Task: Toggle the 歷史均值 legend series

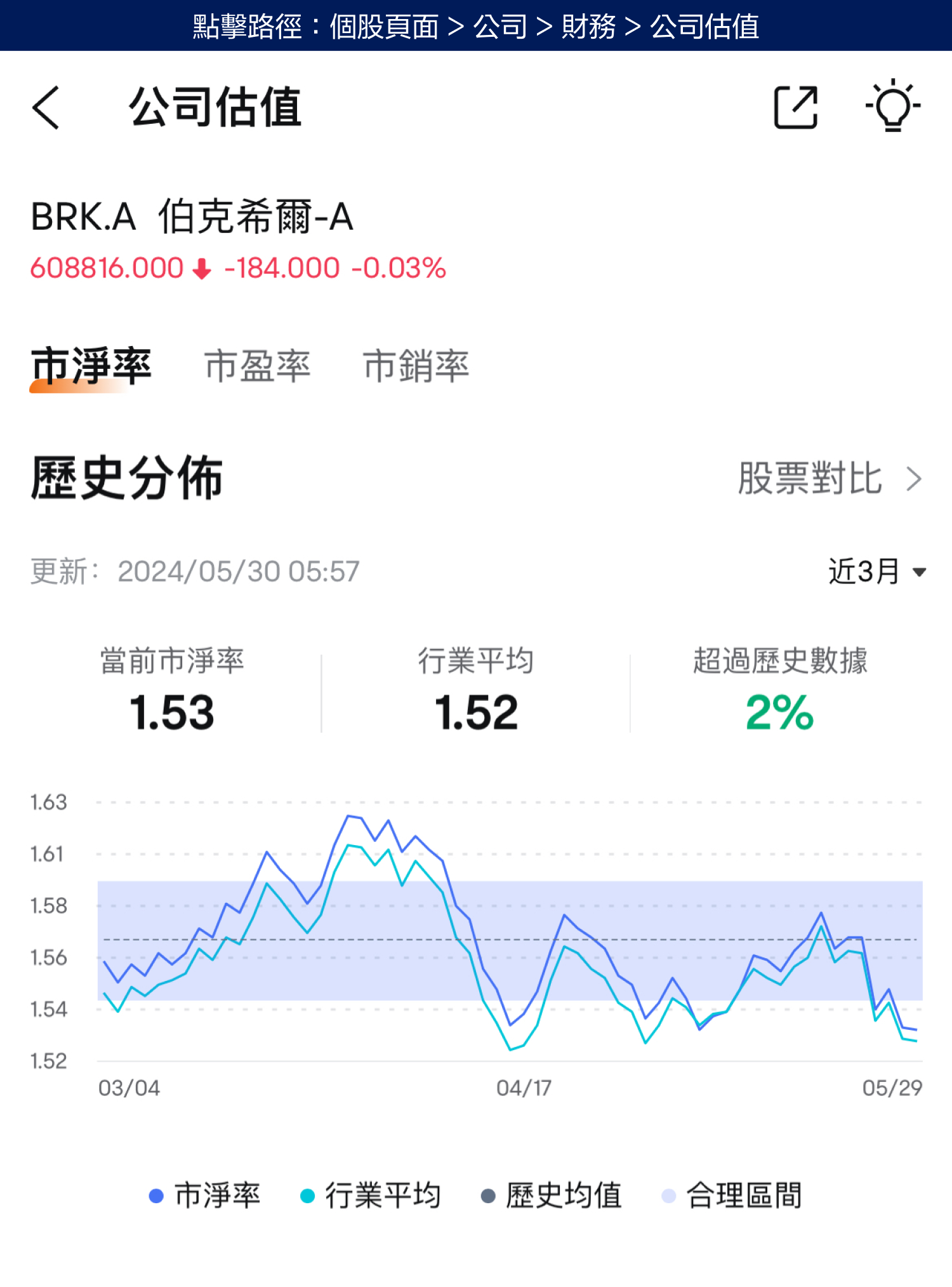Action: point(552,1196)
